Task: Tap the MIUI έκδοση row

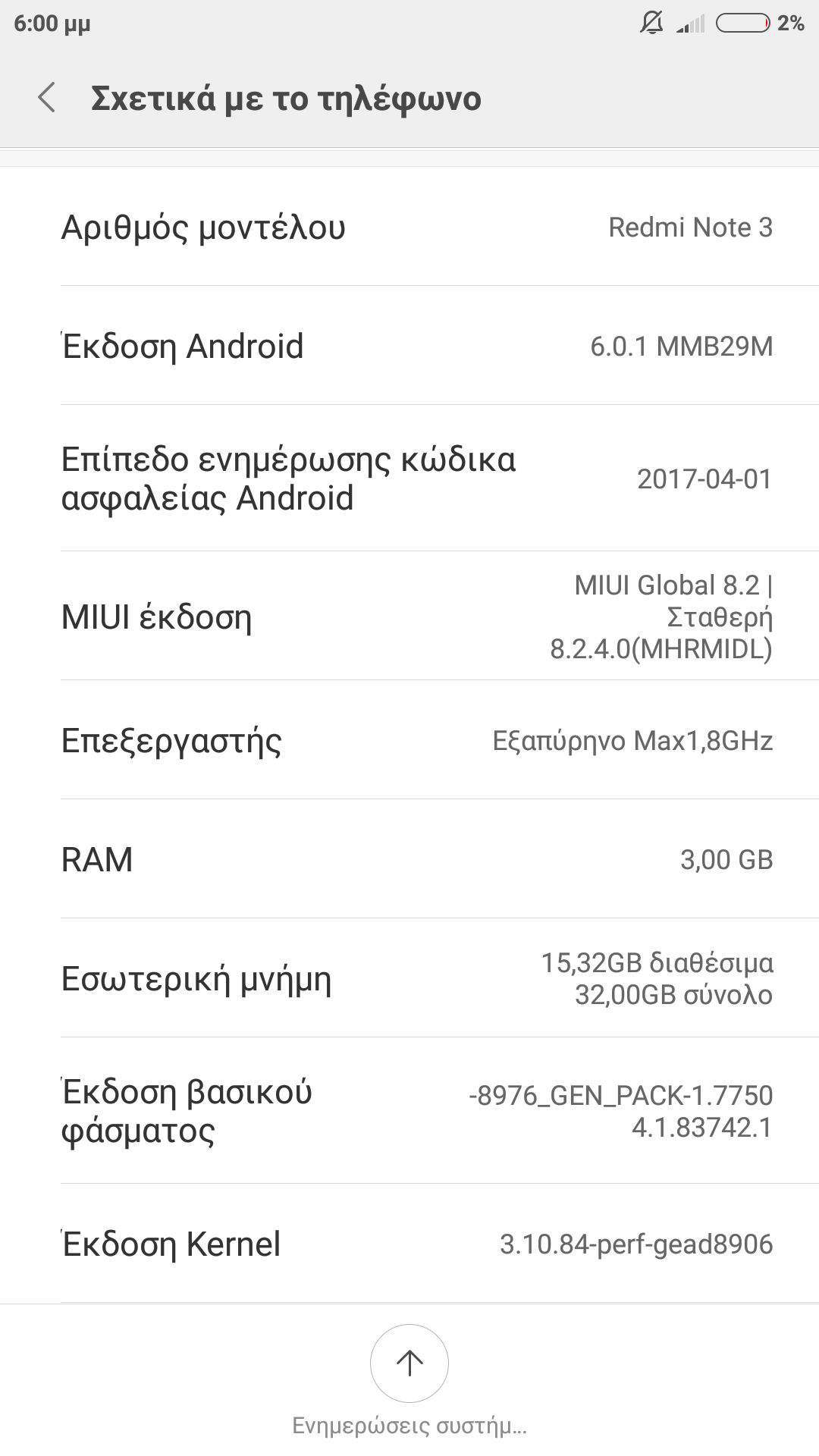Action: tap(409, 617)
